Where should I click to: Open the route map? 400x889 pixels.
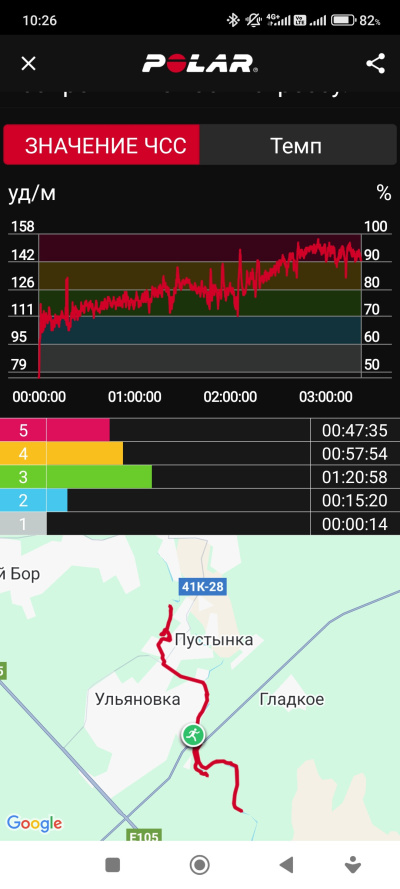(200, 688)
